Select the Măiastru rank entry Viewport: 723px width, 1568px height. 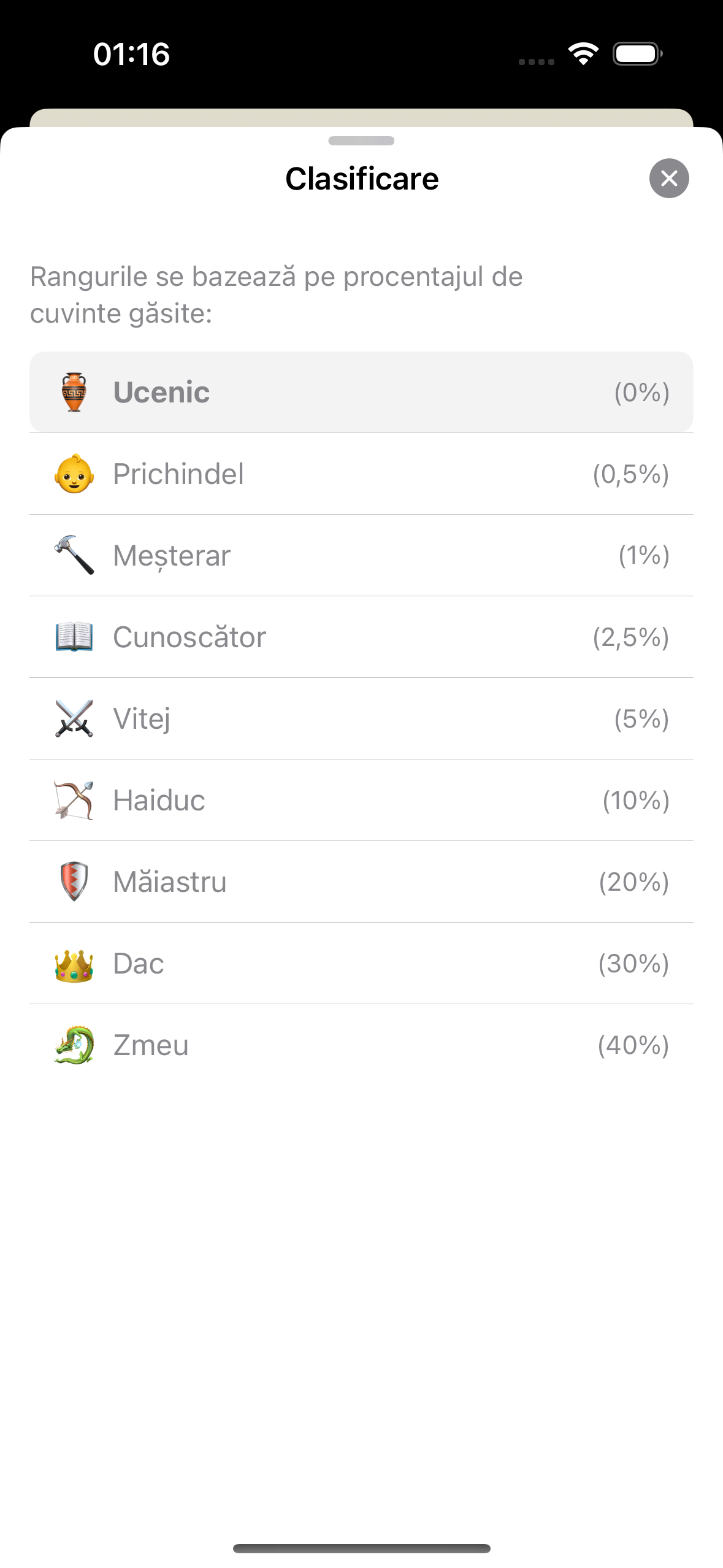coord(361,882)
